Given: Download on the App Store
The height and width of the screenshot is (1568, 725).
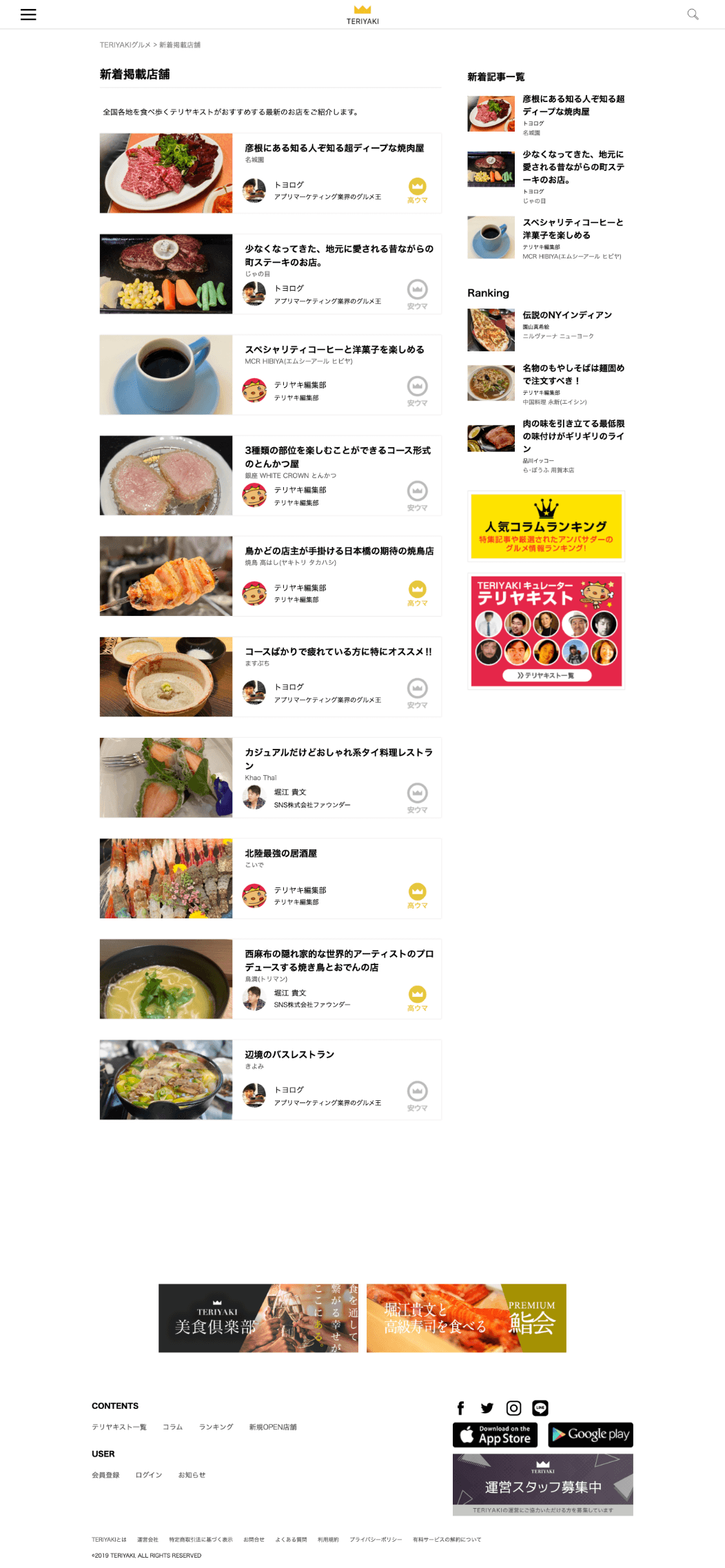Looking at the screenshot, I should point(495,1435).
